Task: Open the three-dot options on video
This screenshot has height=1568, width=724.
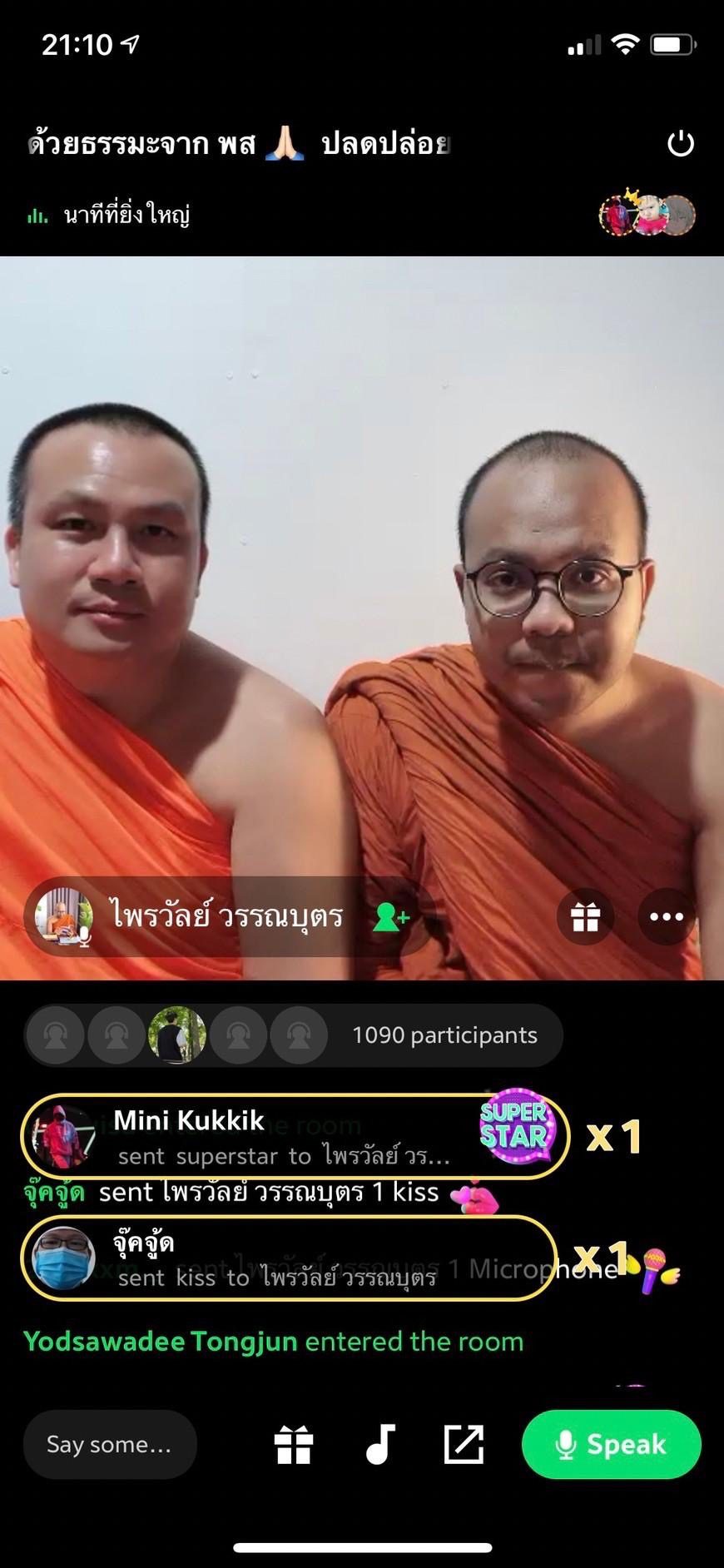Action: pyautogui.click(x=666, y=917)
